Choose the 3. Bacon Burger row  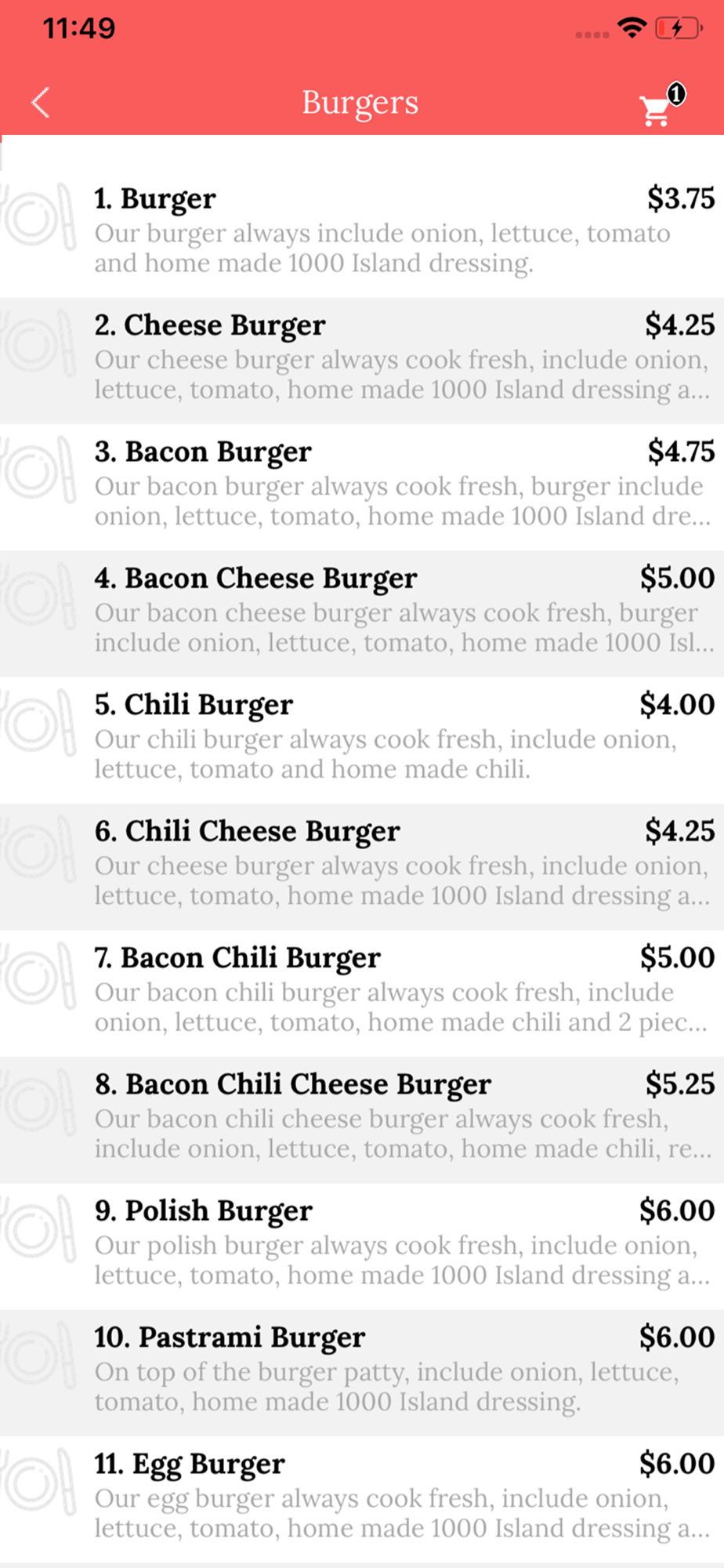tap(362, 484)
